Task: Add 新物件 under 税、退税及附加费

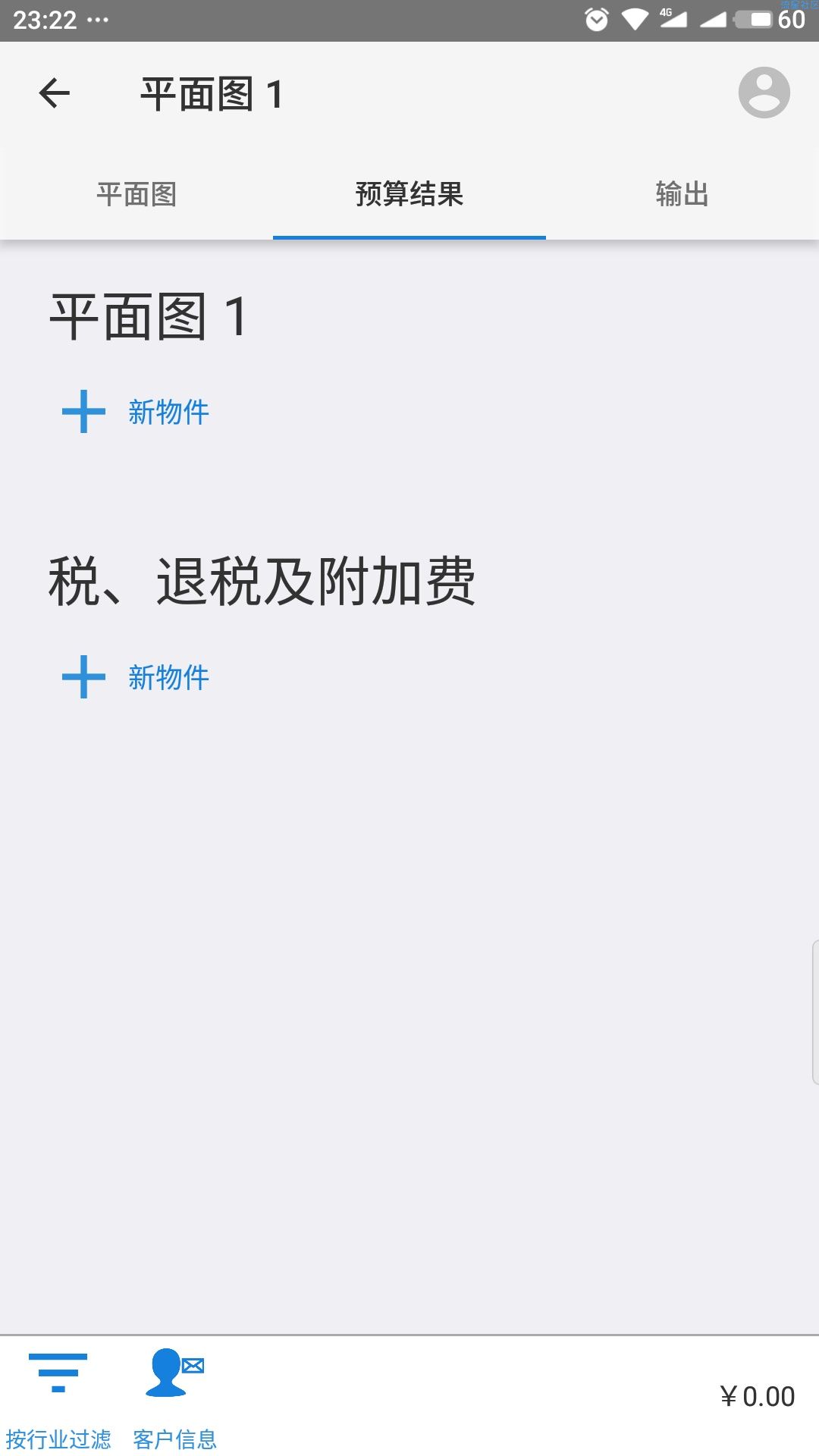Action: (x=136, y=677)
